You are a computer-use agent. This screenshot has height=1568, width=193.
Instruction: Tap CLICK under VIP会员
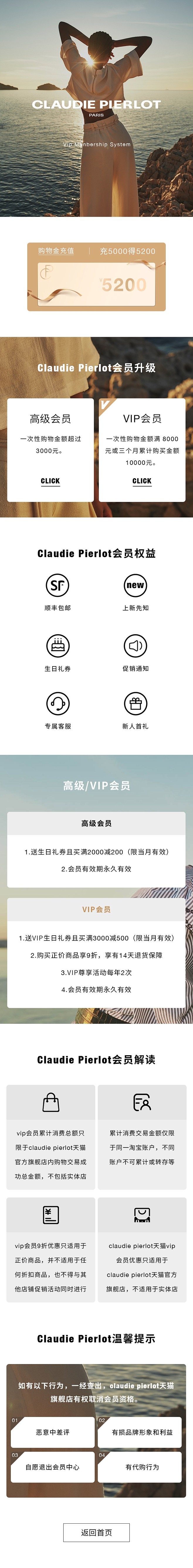click(x=142, y=481)
